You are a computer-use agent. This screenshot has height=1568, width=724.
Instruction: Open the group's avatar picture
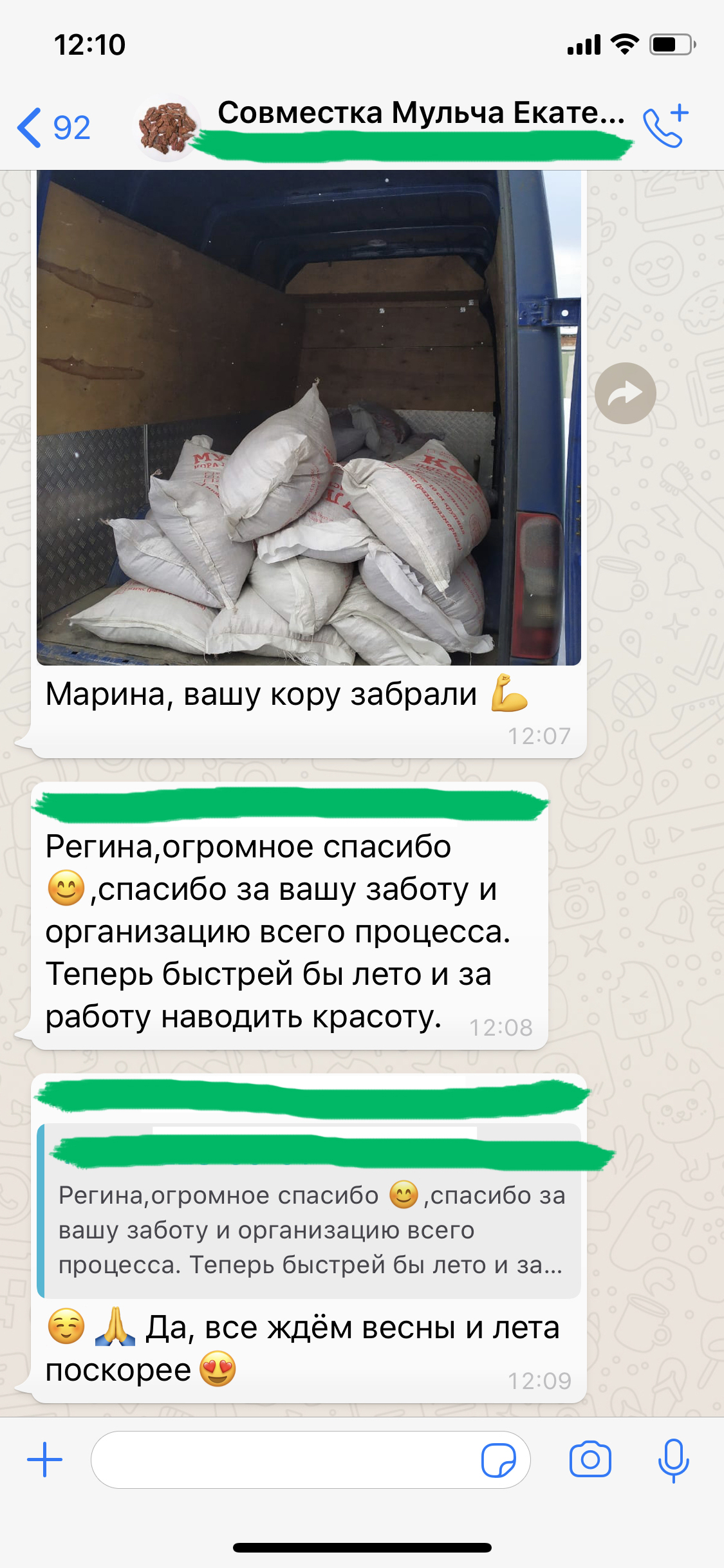tap(169, 127)
